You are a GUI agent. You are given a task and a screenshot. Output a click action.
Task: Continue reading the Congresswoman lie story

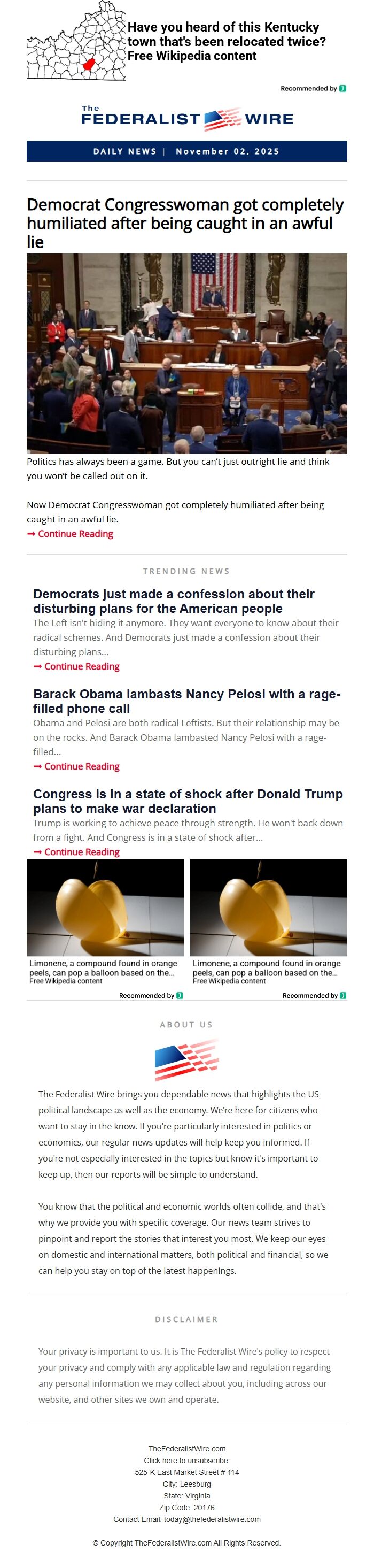[71, 534]
